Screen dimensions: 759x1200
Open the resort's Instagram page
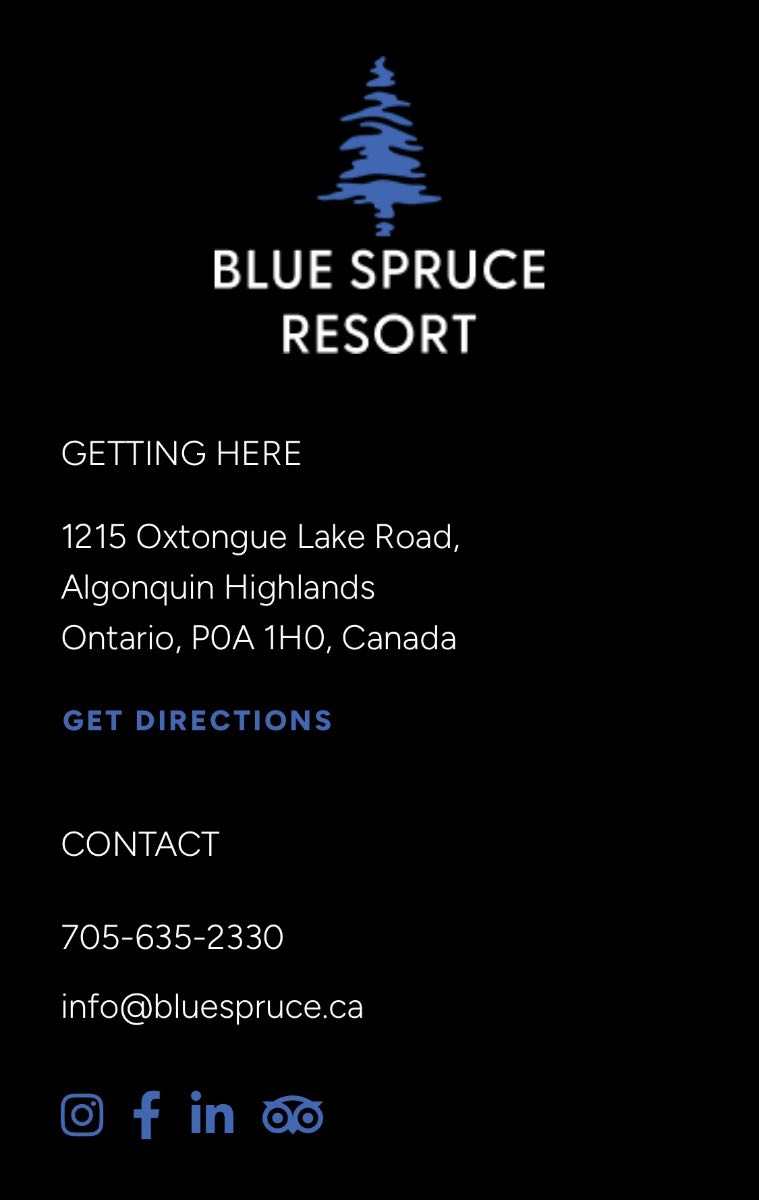[x=82, y=1115]
